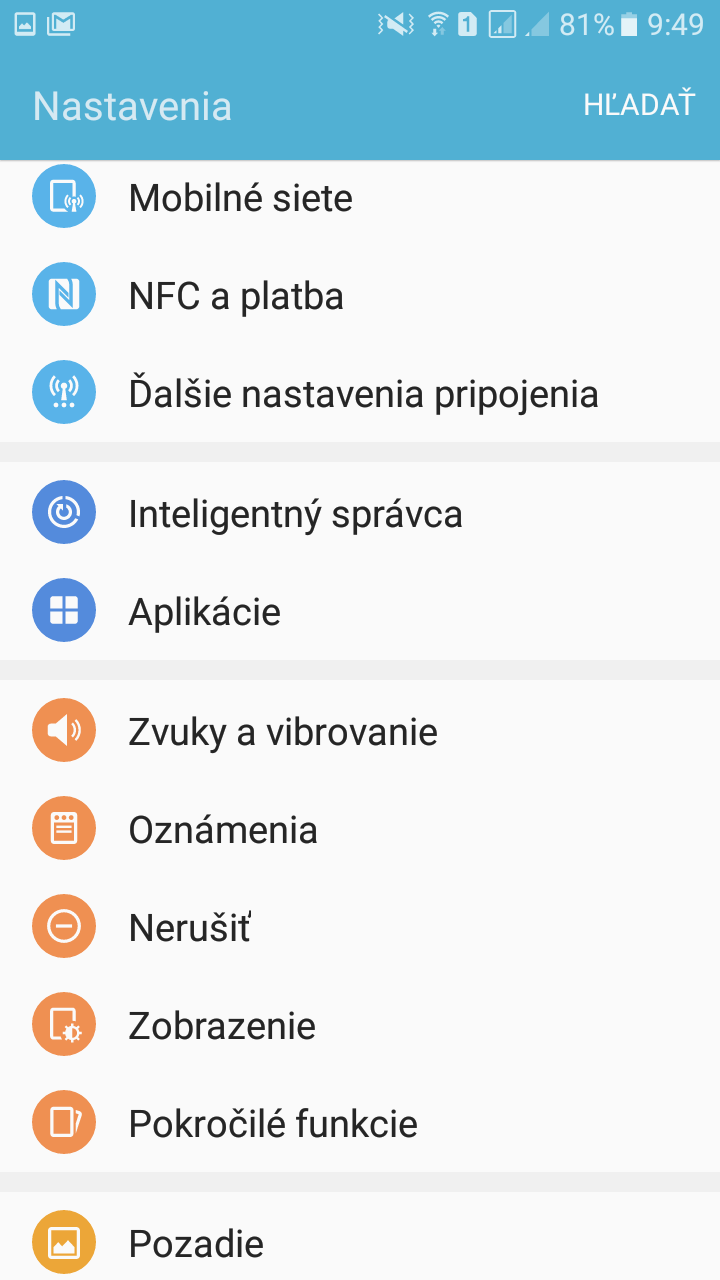
Task: Open Mobilné siete settings
Action: (360, 198)
